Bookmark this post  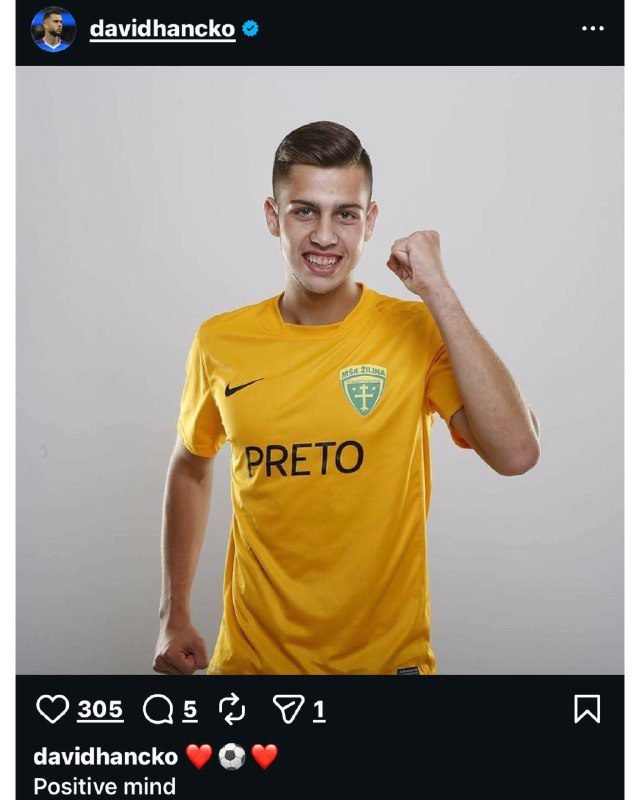pos(587,709)
